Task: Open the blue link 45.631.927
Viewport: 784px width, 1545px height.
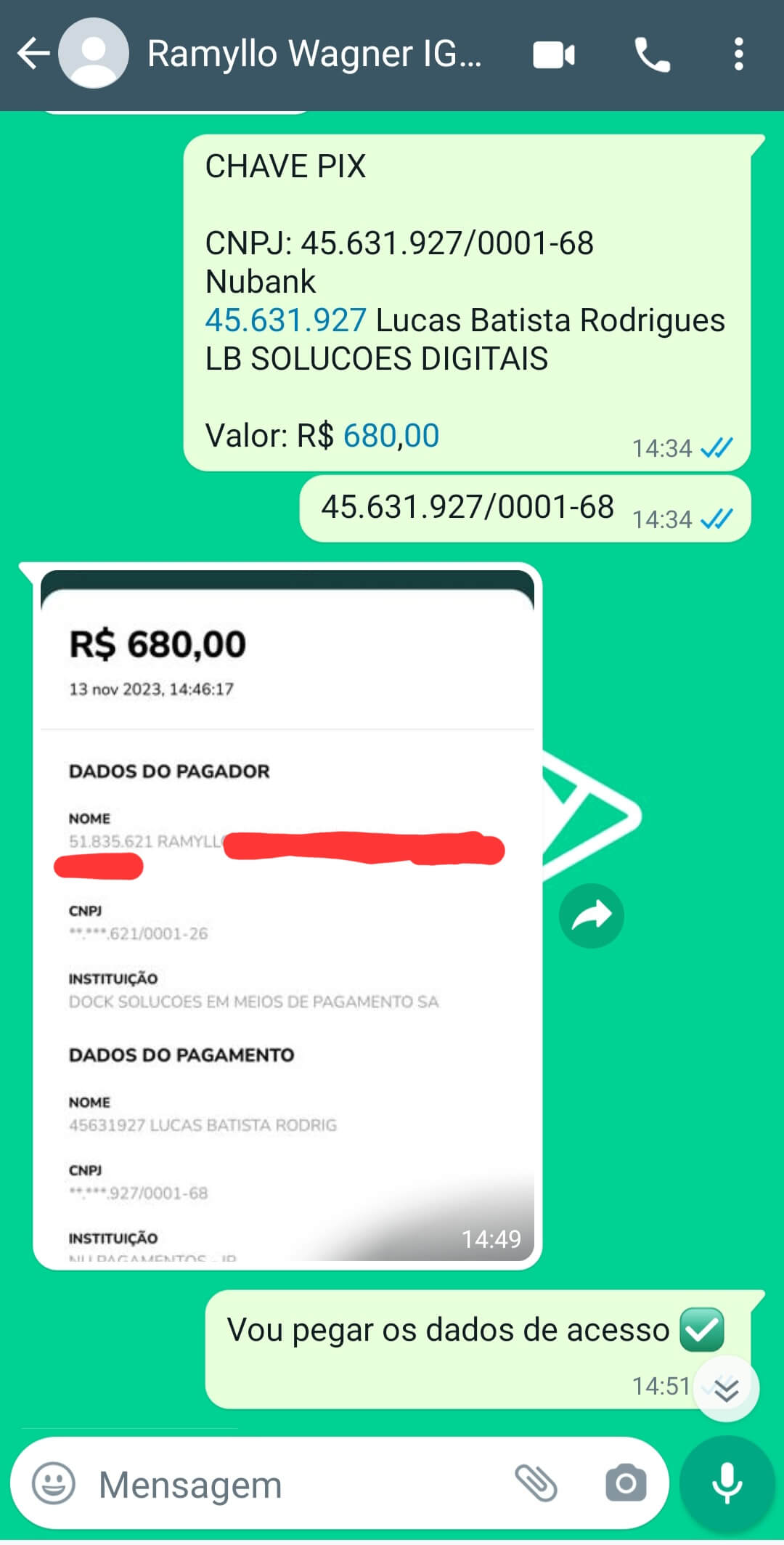Action: coord(285,320)
